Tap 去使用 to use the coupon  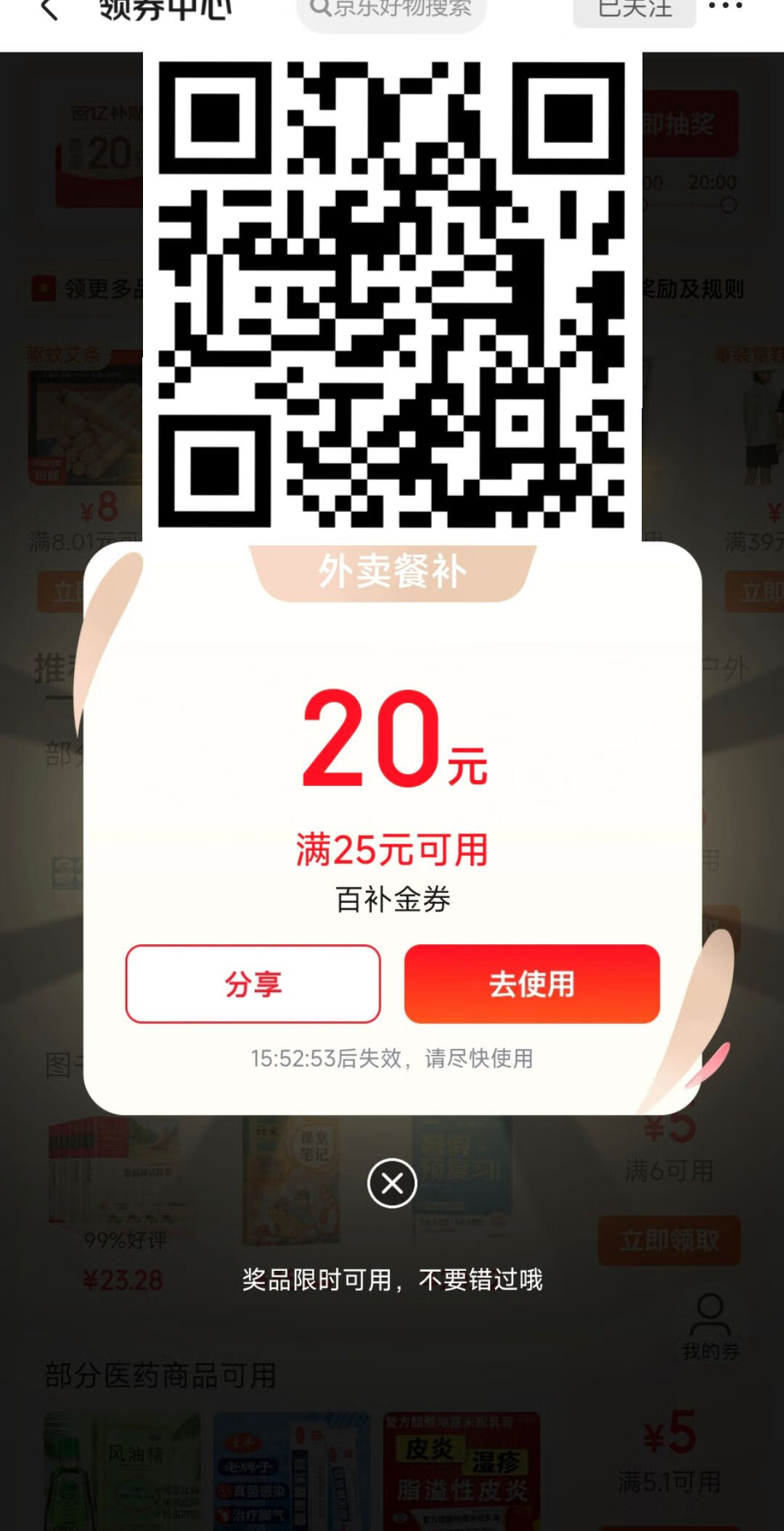click(531, 984)
